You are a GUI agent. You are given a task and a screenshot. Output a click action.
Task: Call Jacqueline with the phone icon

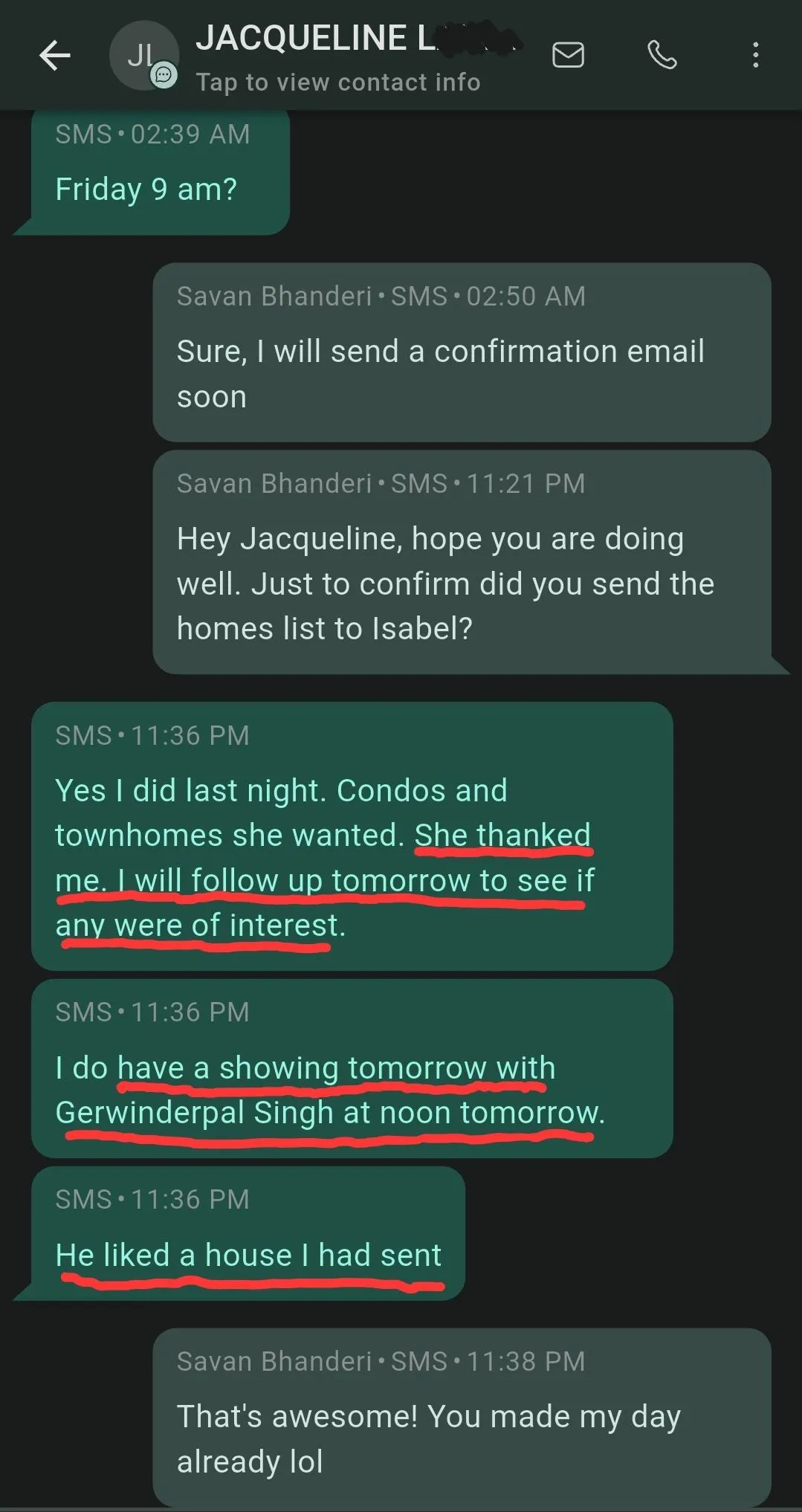pyautogui.click(x=662, y=55)
